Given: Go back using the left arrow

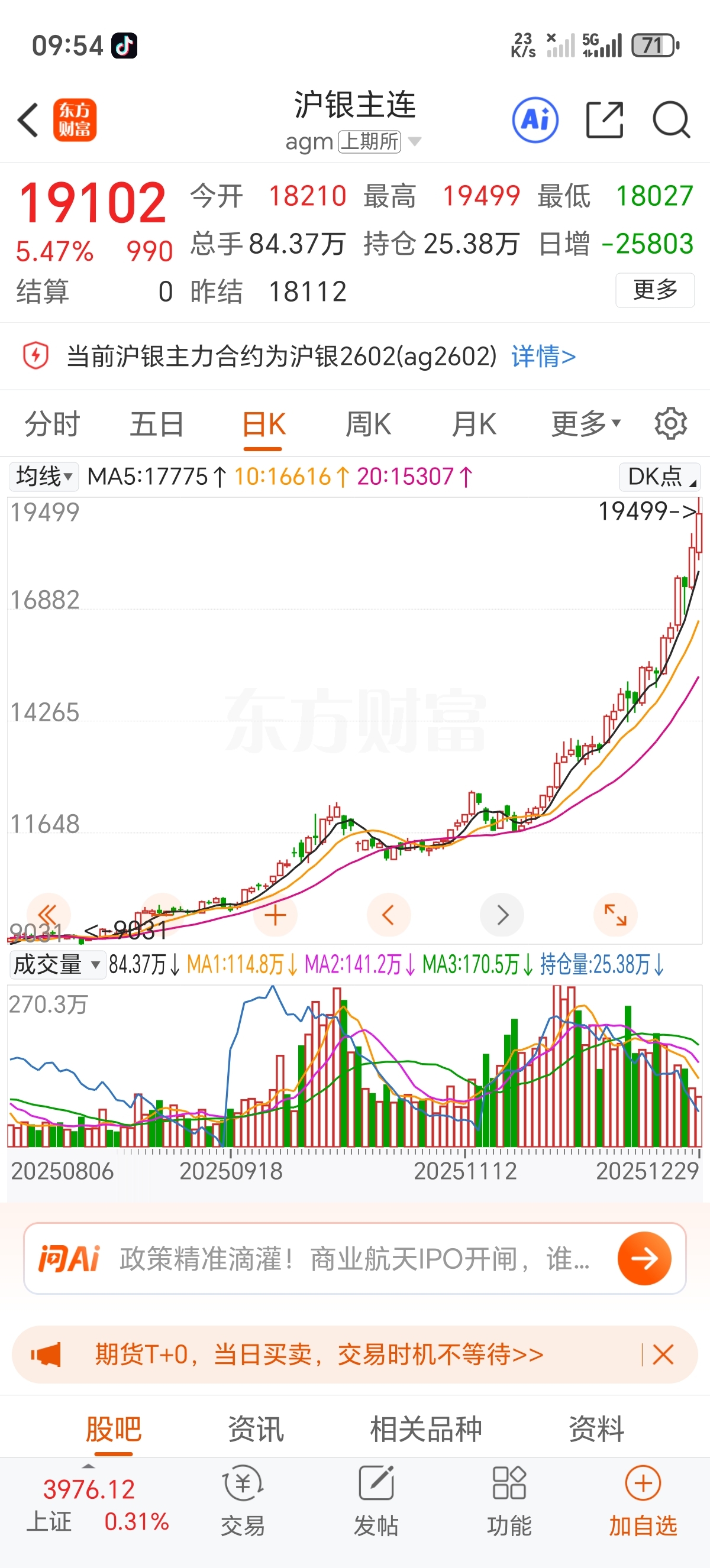Looking at the screenshot, I should [28, 121].
